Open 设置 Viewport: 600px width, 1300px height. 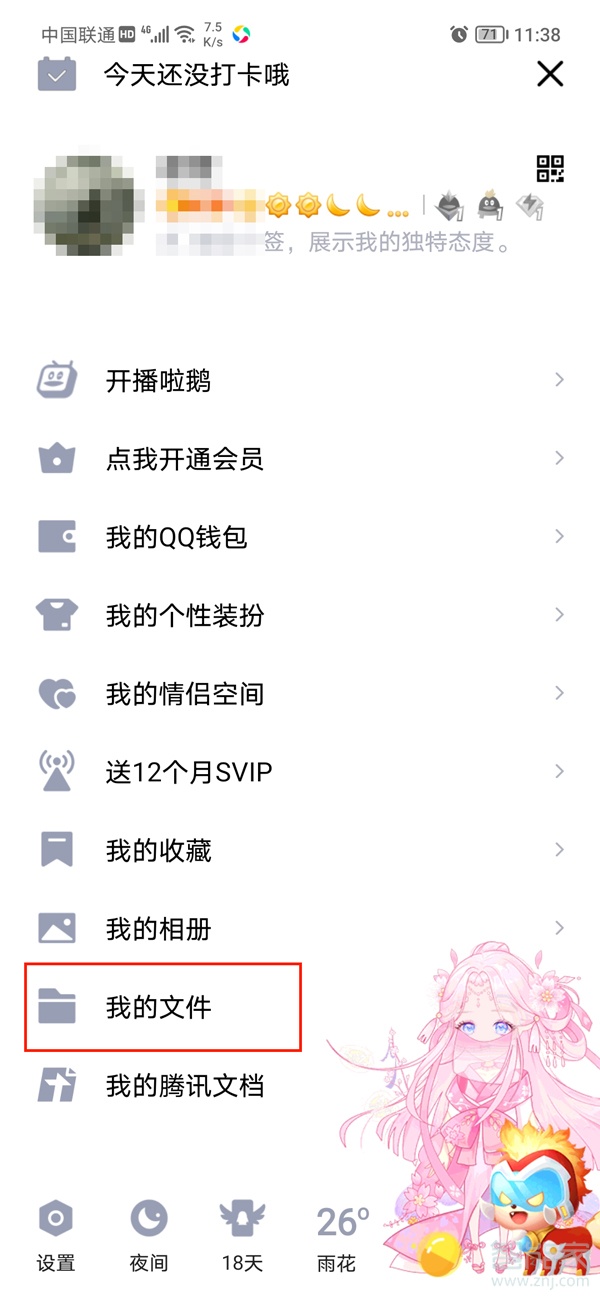coord(56,1235)
